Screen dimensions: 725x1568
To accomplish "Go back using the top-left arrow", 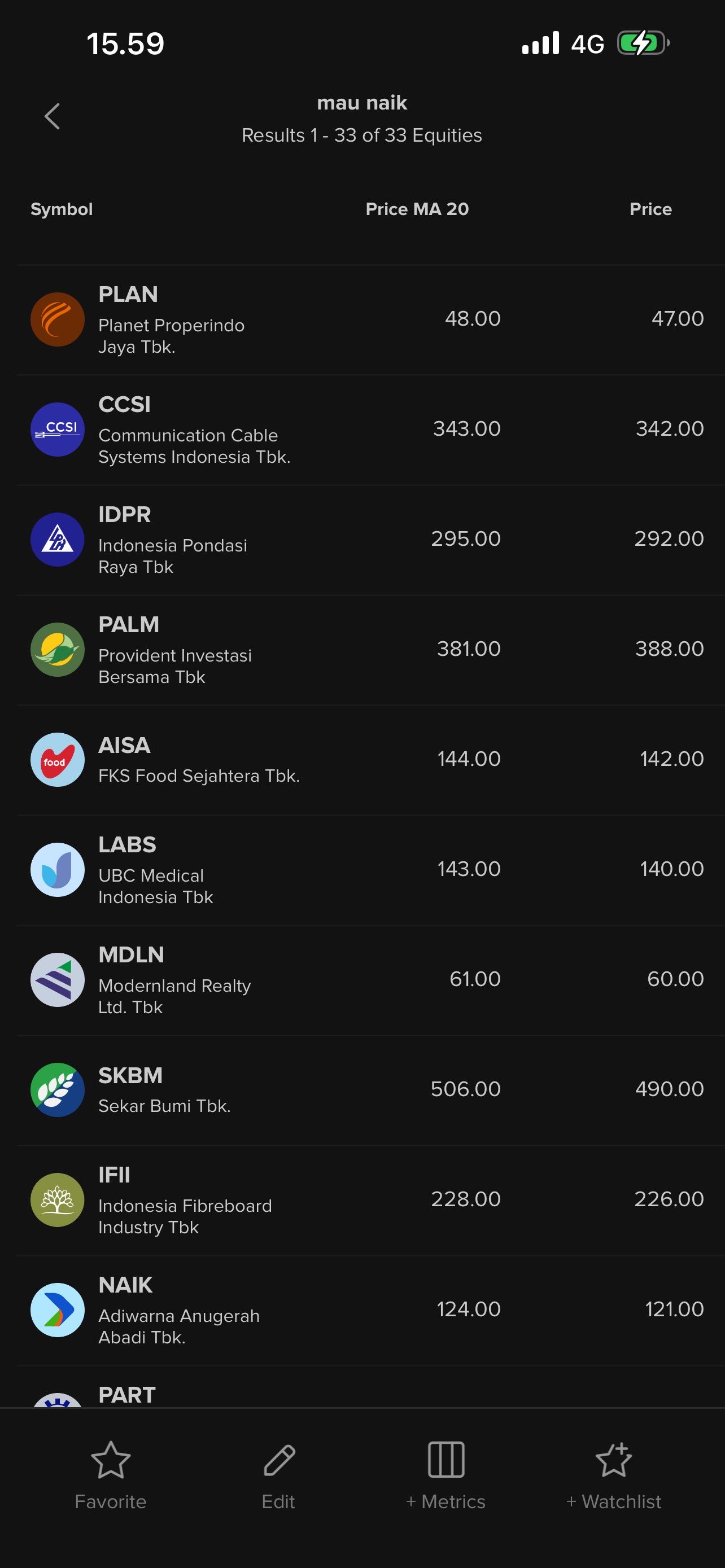I will point(53,116).
